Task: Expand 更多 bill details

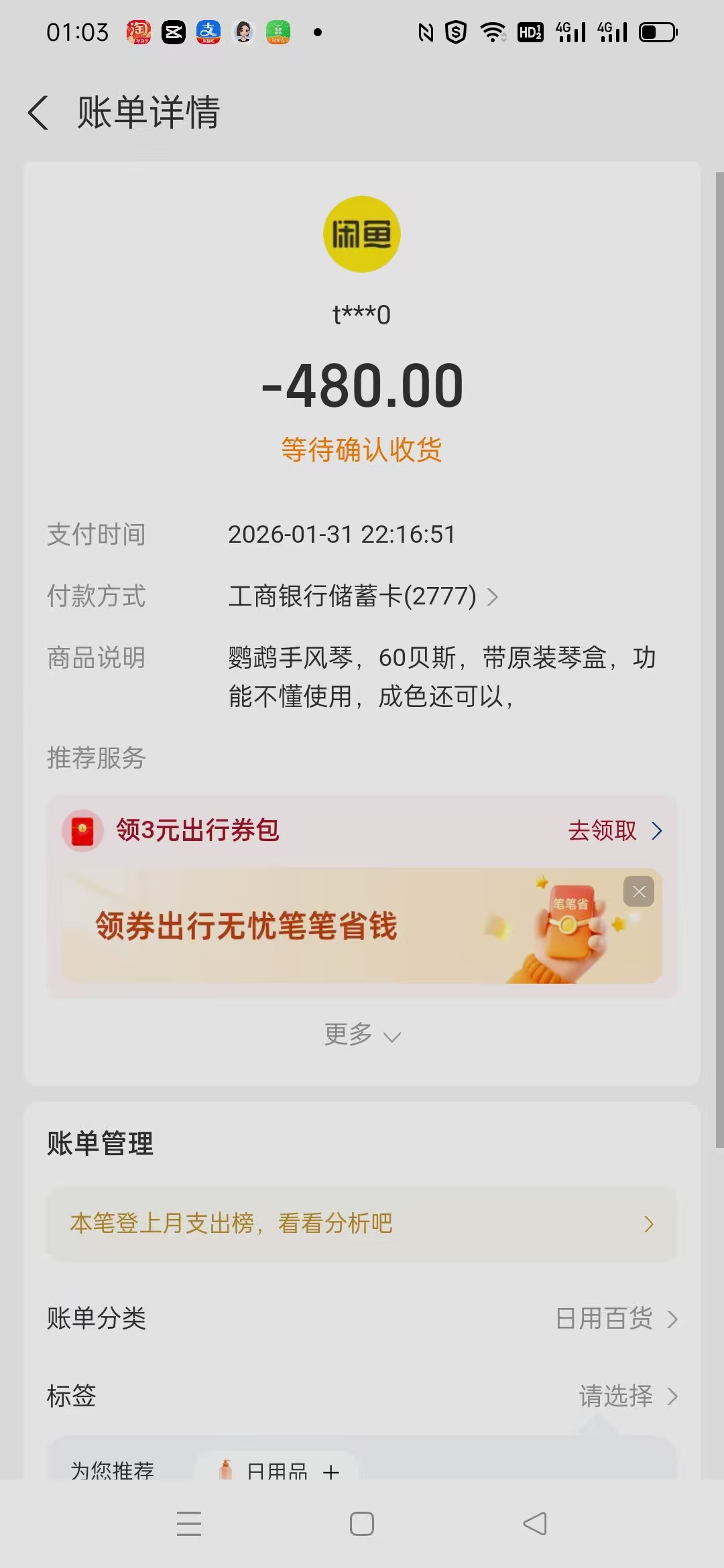Action: (362, 1035)
